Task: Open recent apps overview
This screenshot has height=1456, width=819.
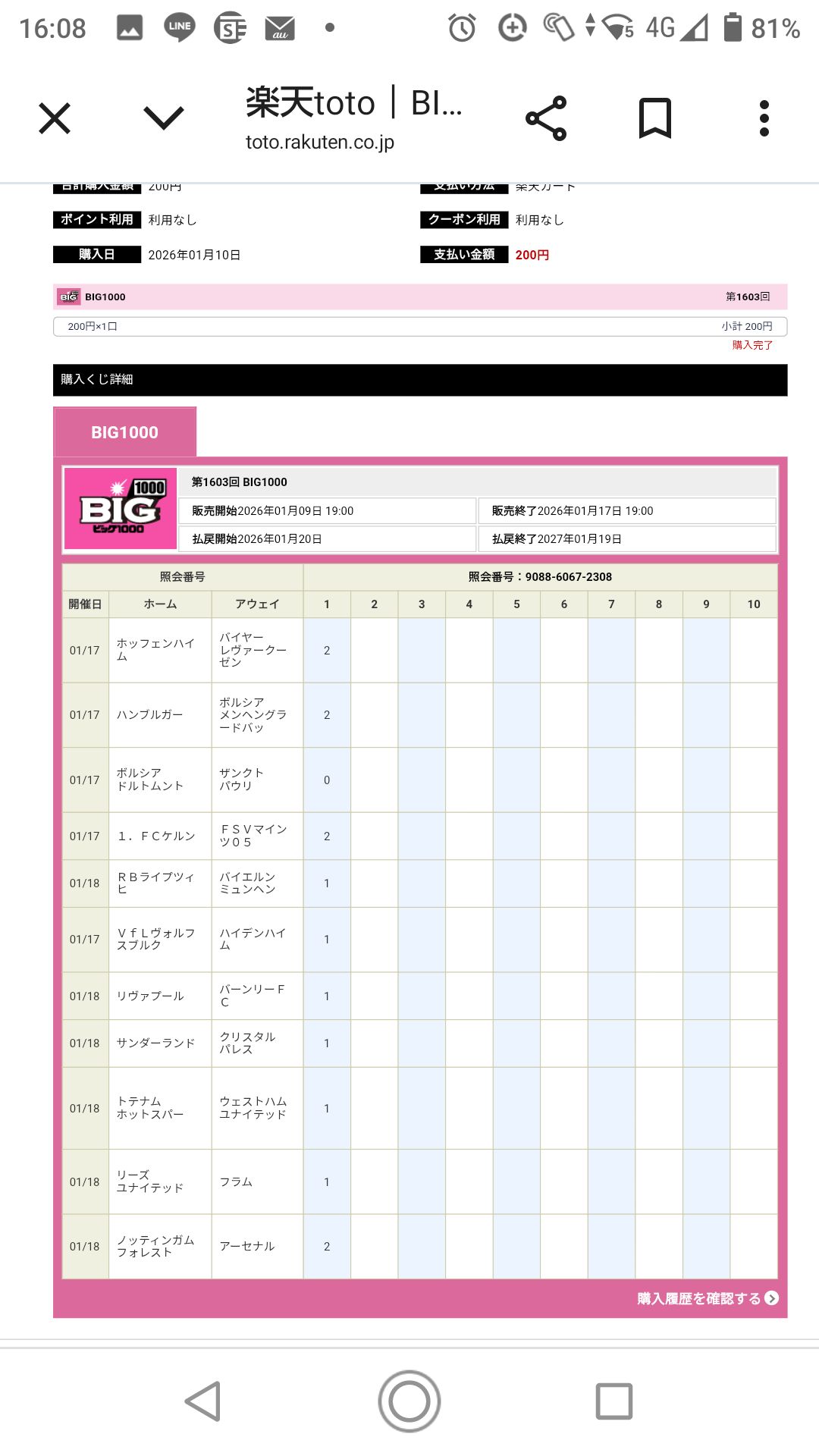Action: 614,1401
